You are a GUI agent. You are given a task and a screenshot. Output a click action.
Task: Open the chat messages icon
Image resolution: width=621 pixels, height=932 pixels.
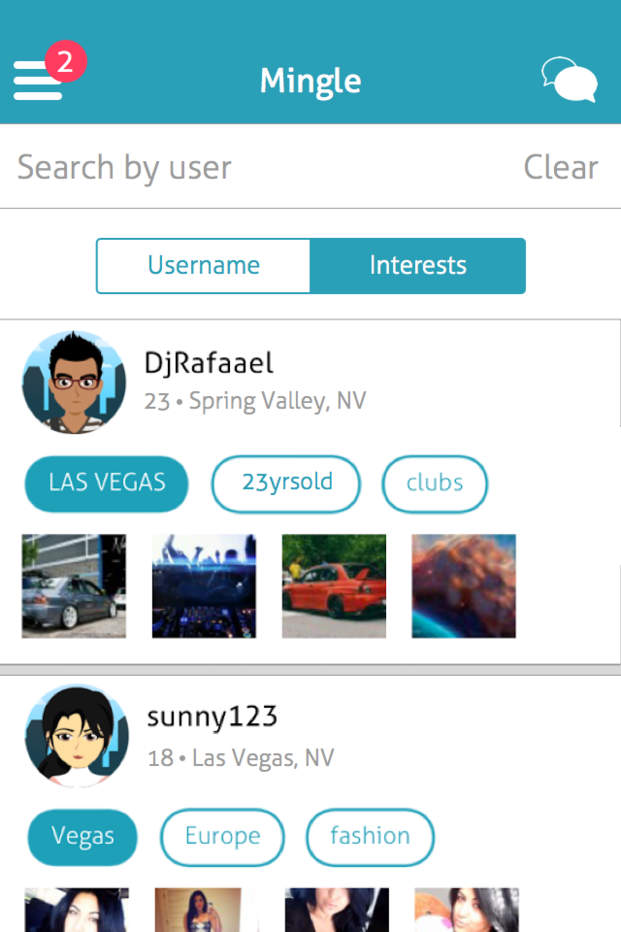569,79
